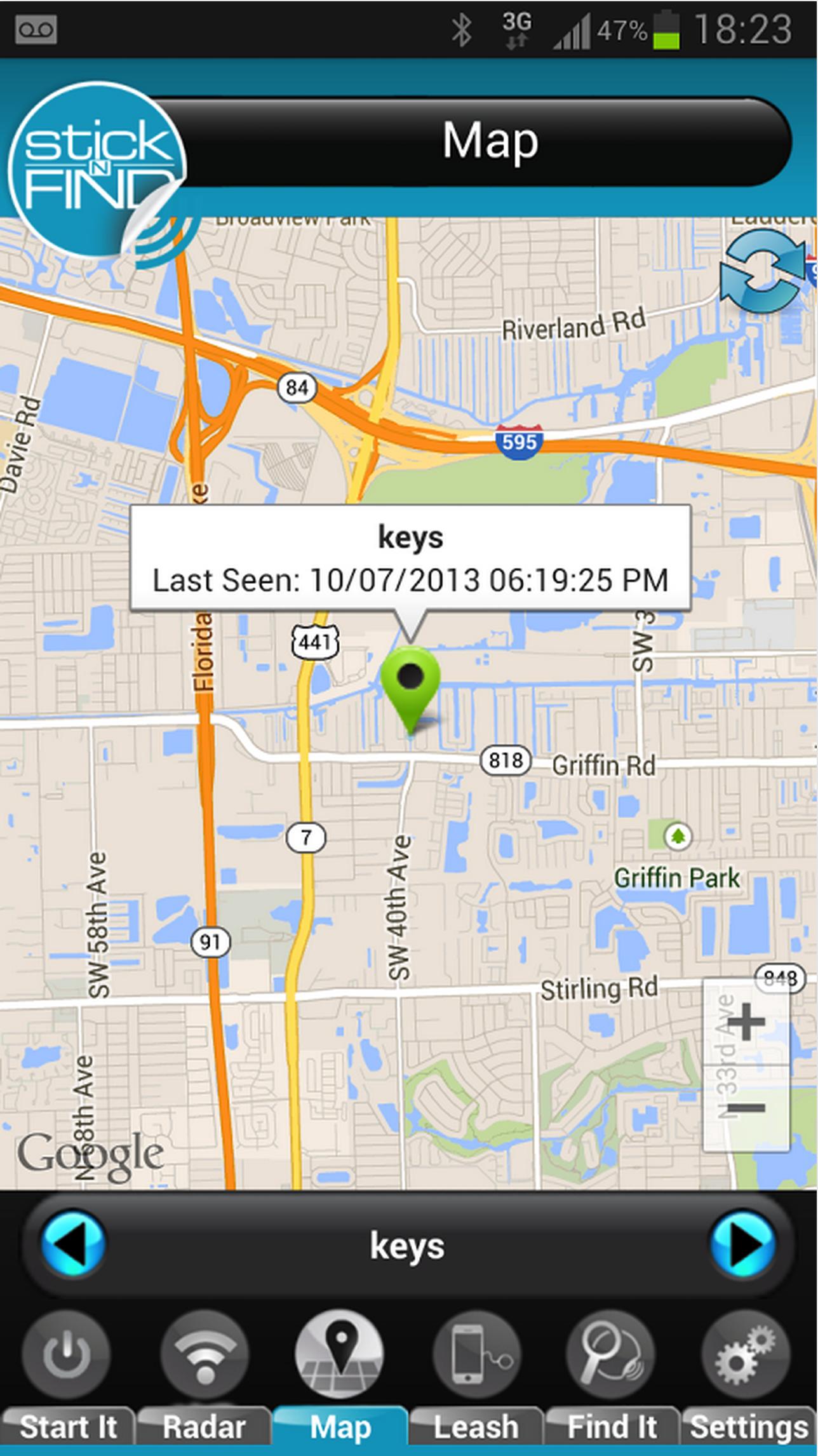Select the Map tab

coord(340,1372)
